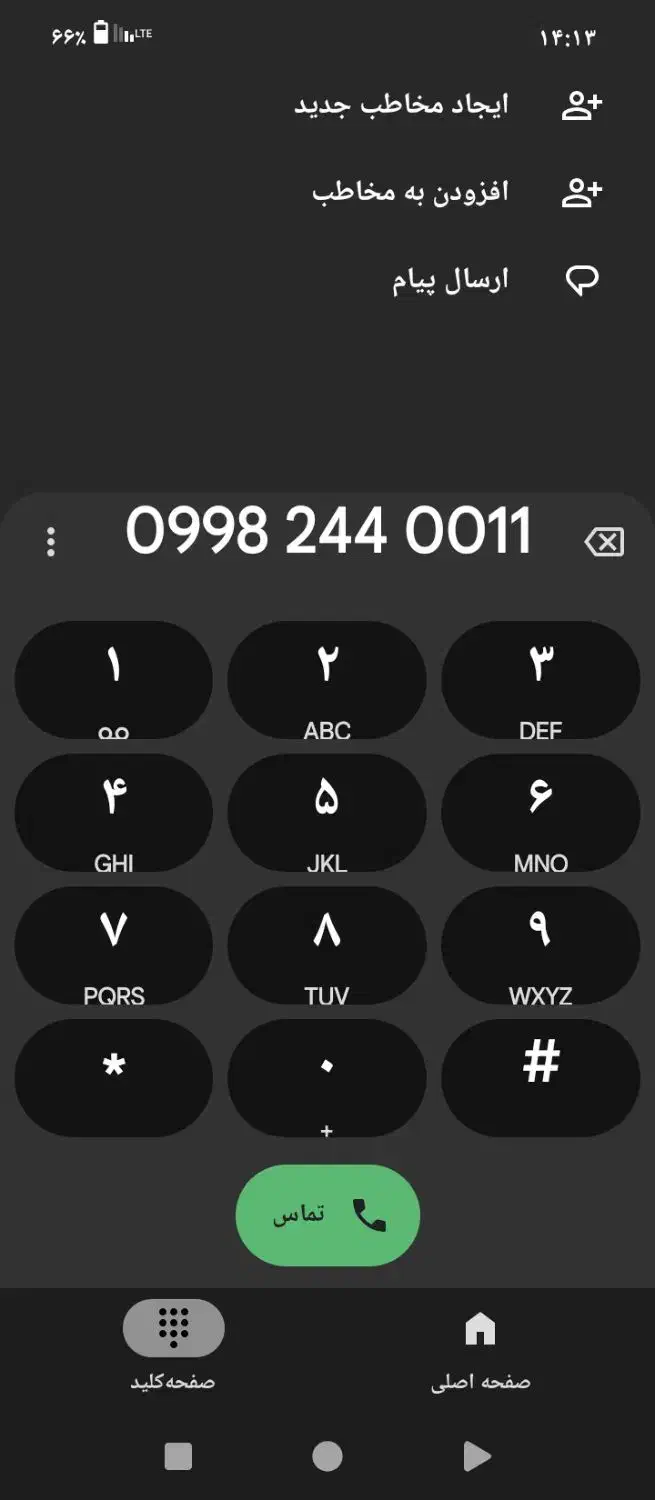Enter the star key on the keypad
Screen dimensions: 655x1500
click(x=114, y=1077)
